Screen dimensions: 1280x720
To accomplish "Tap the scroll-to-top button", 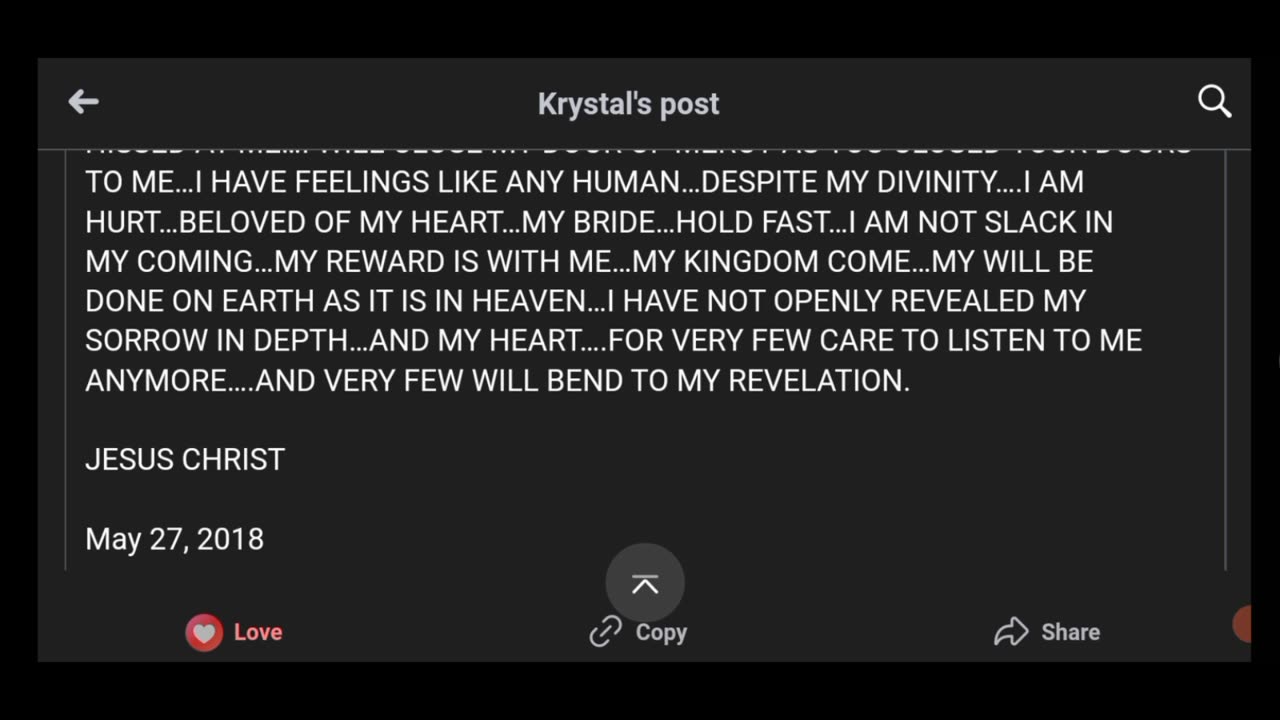I will click(645, 584).
